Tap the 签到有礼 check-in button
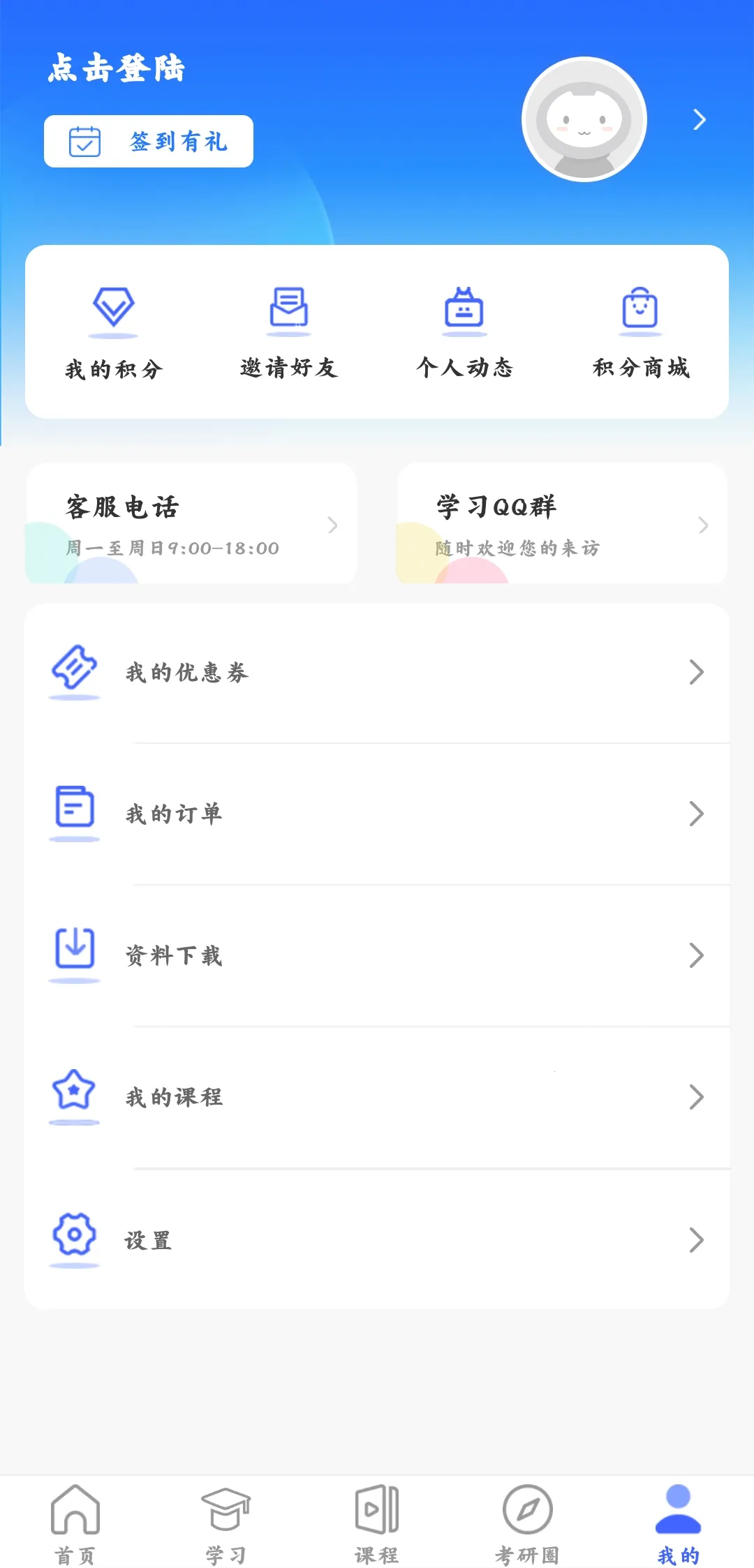754x1568 pixels. pyautogui.click(x=149, y=142)
